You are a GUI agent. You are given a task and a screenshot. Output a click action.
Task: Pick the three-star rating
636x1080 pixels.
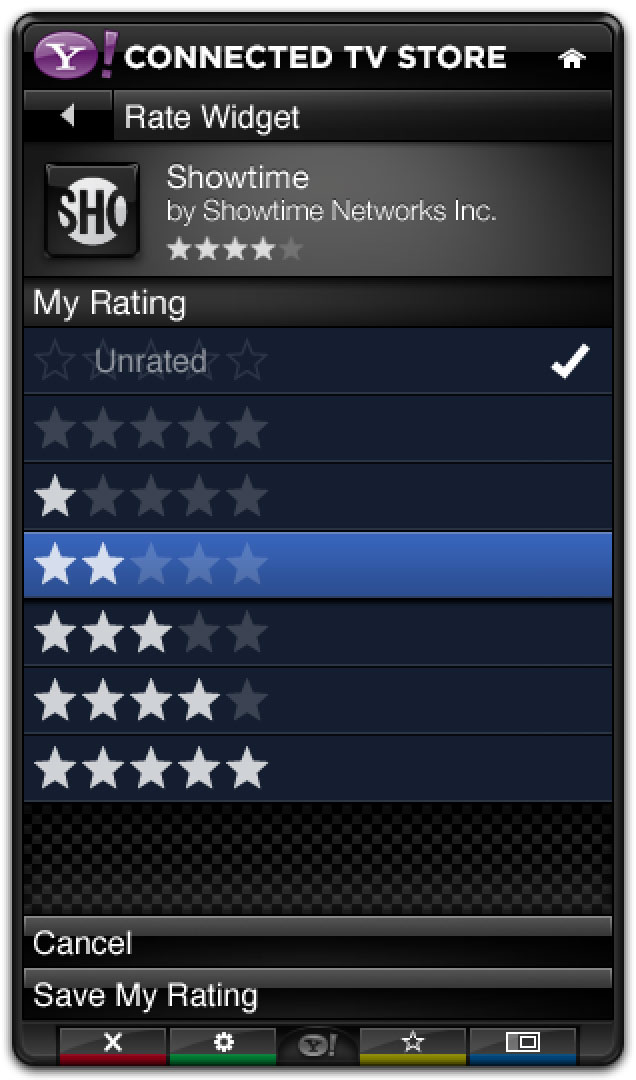pyautogui.click(x=317, y=633)
